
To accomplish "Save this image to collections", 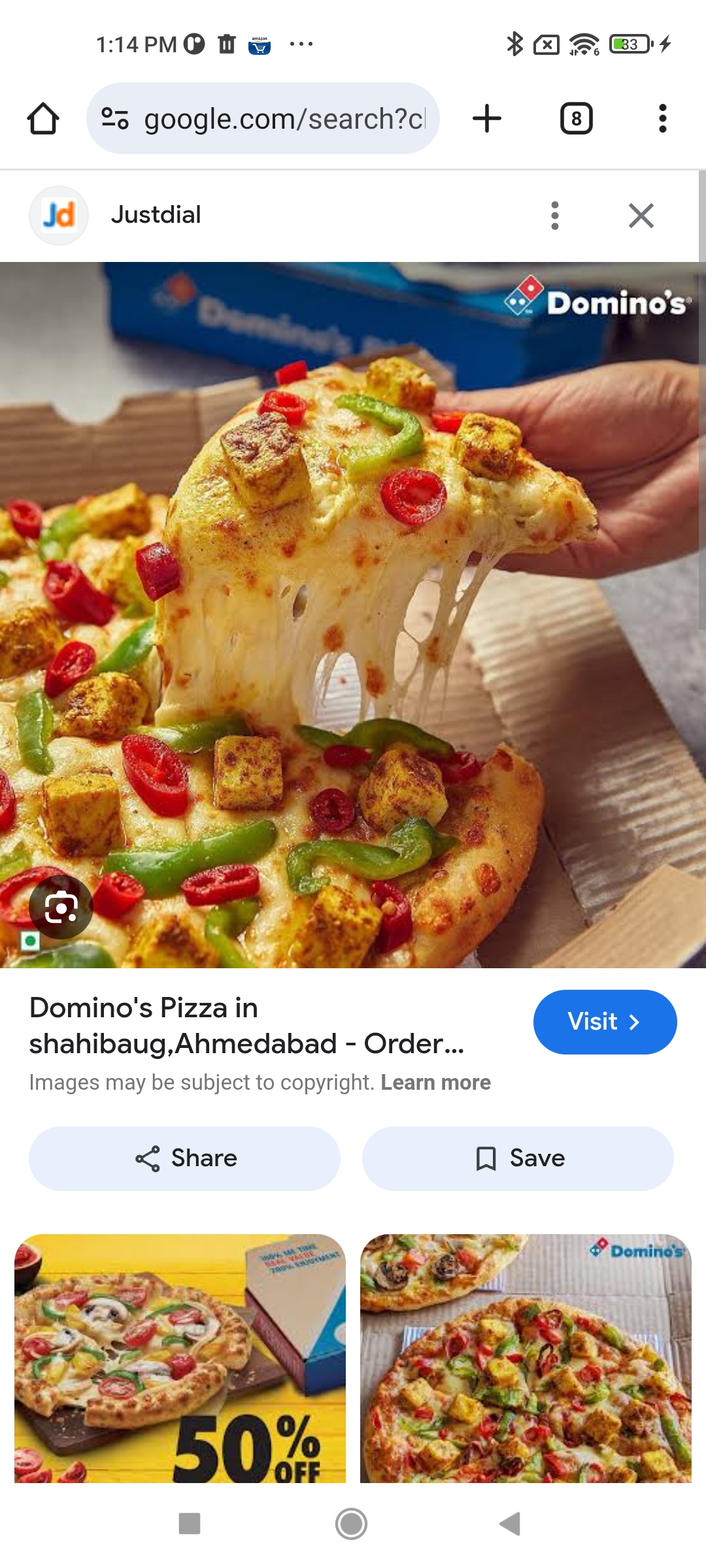I will click(x=518, y=1158).
